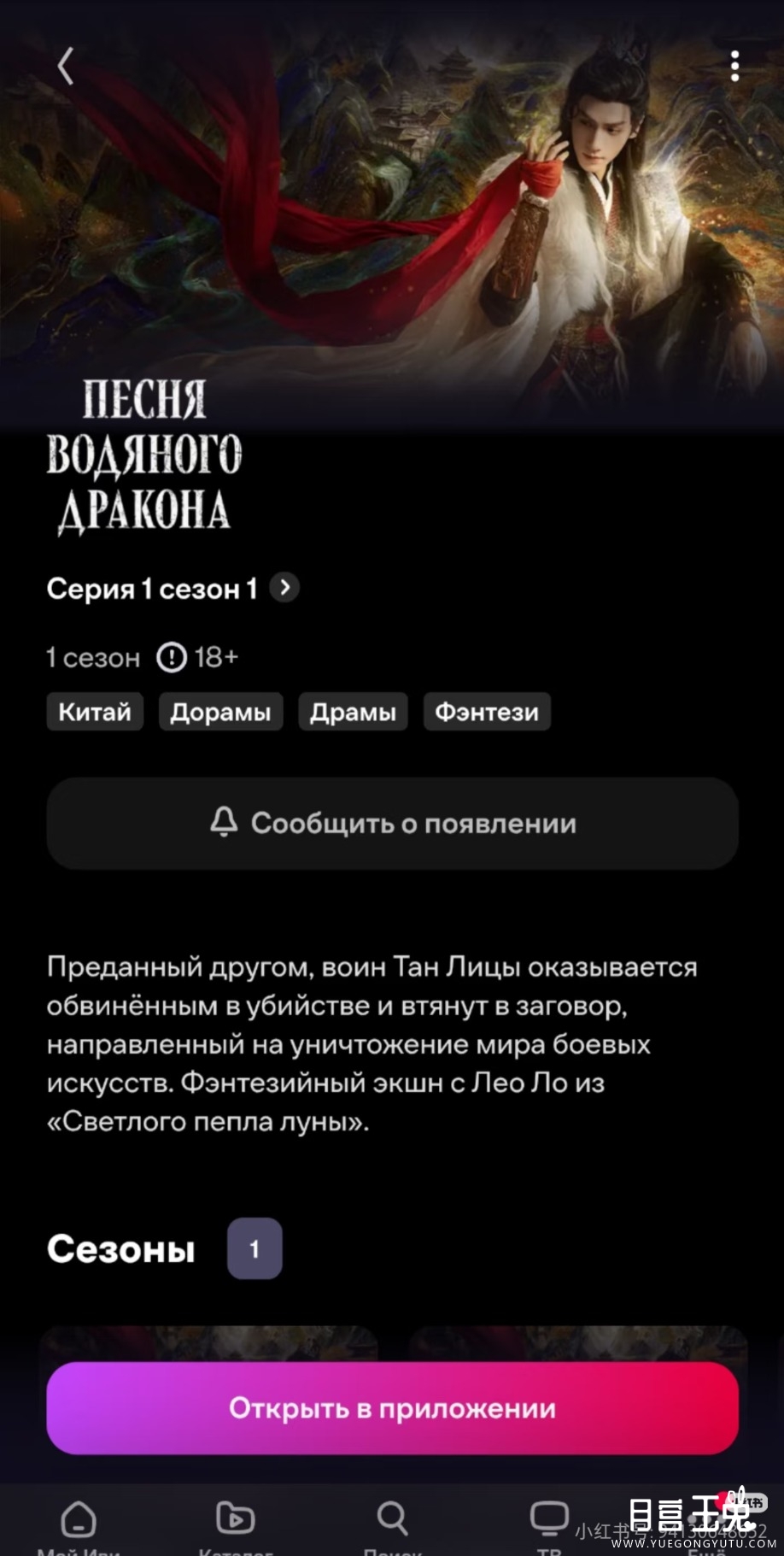
Task: Choose season 1 in Сезоны
Action: pyautogui.click(x=255, y=1248)
